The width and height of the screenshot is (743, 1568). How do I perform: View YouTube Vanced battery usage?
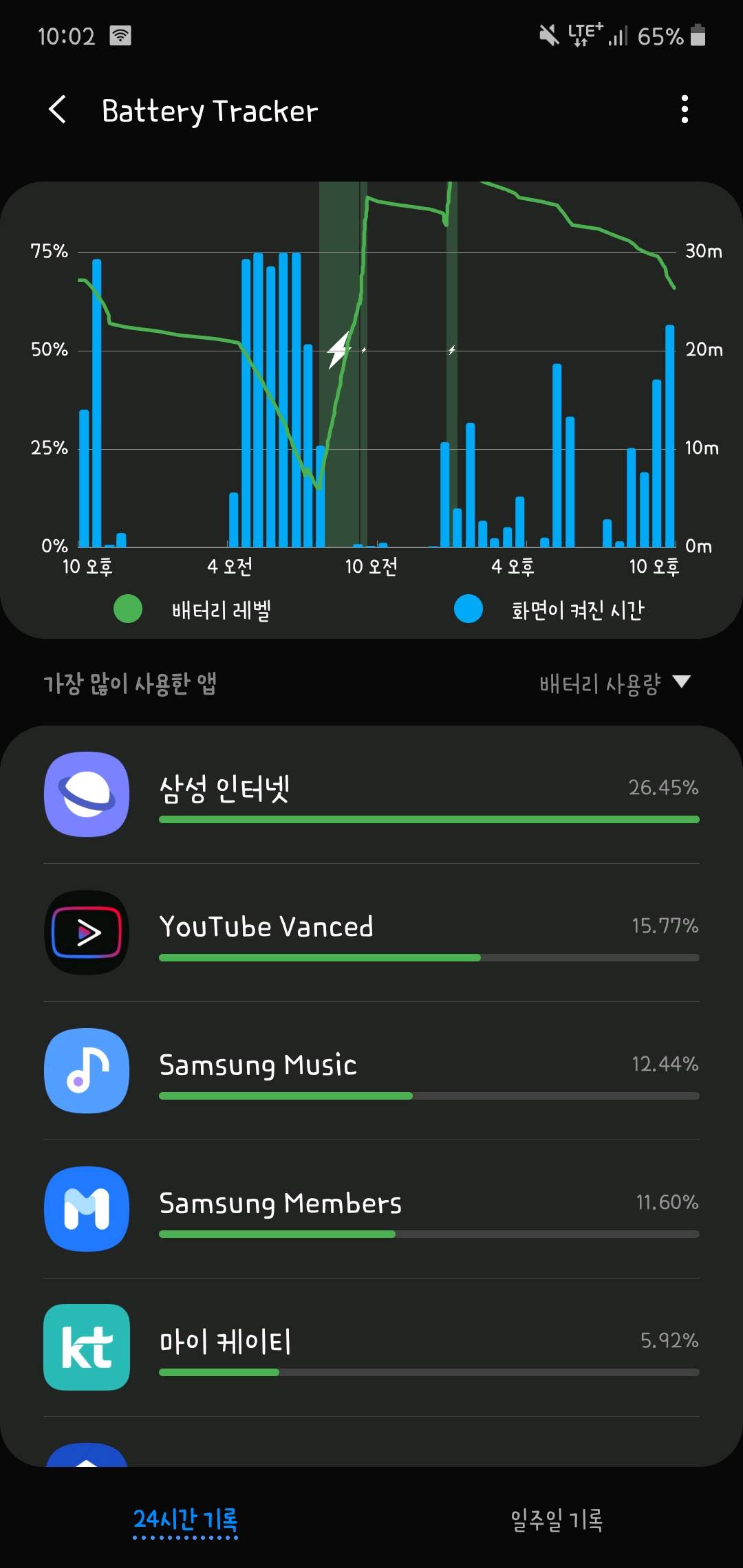coord(371,933)
